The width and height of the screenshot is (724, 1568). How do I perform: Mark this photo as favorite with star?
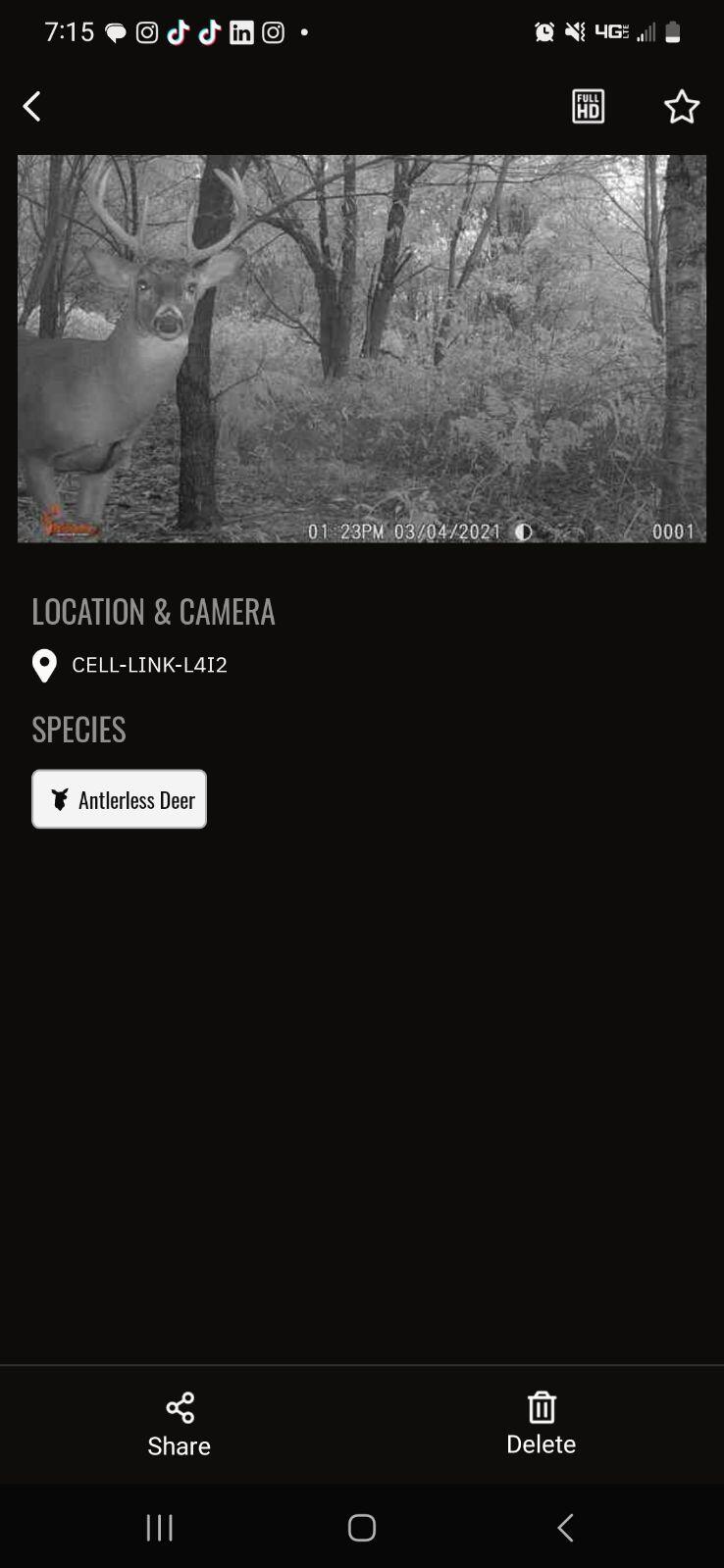(681, 106)
